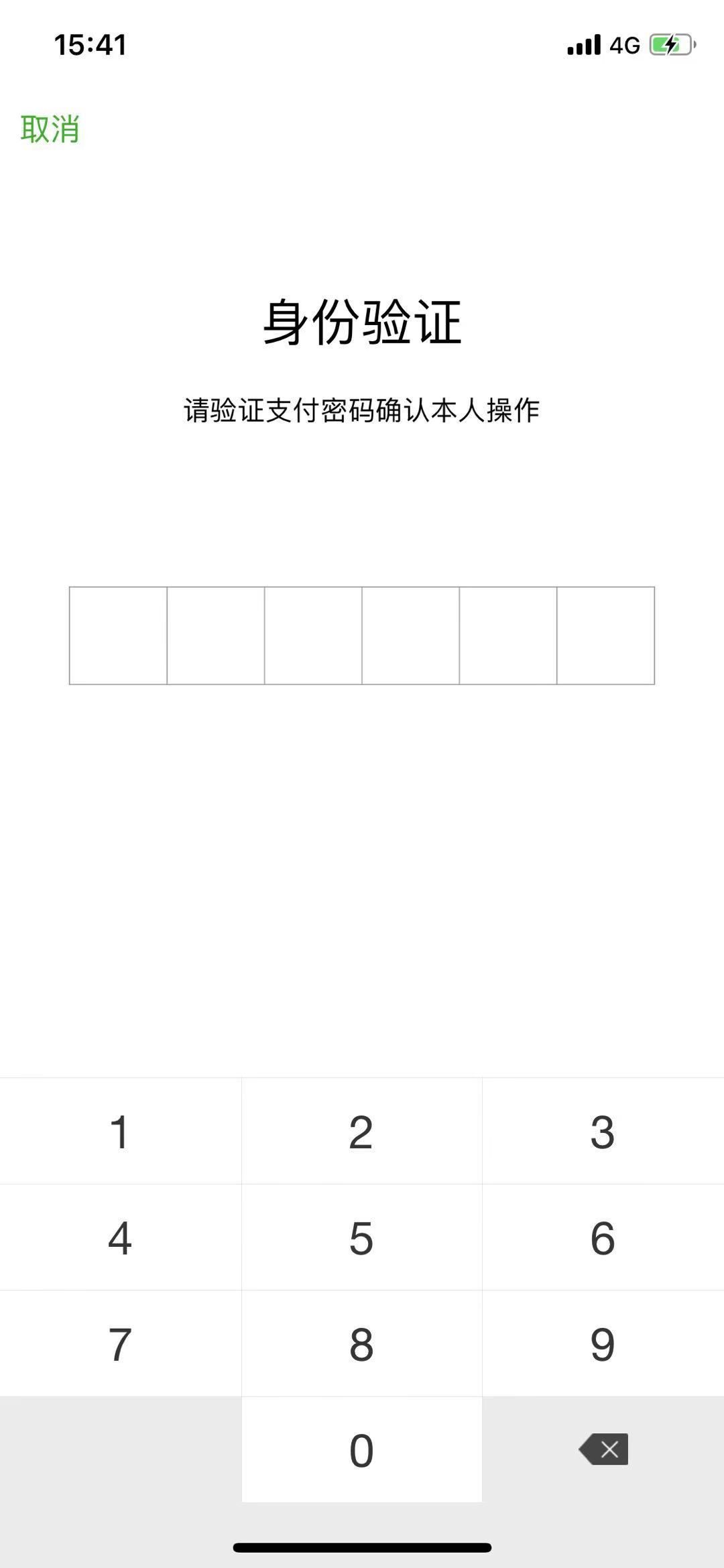Select digit 9 on the keypad
The image size is (724, 1568).
(603, 1344)
